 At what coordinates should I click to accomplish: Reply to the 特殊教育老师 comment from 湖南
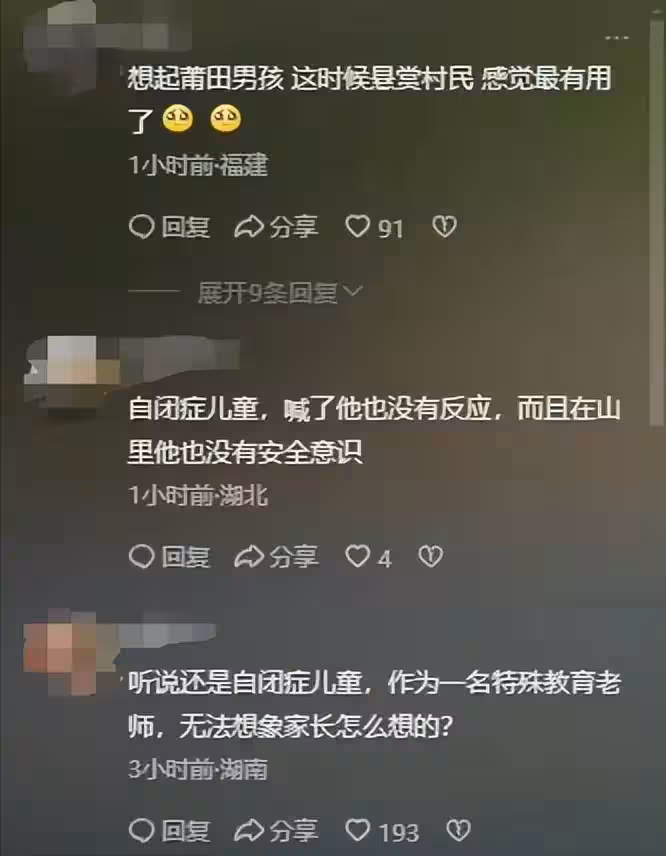pos(170,830)
